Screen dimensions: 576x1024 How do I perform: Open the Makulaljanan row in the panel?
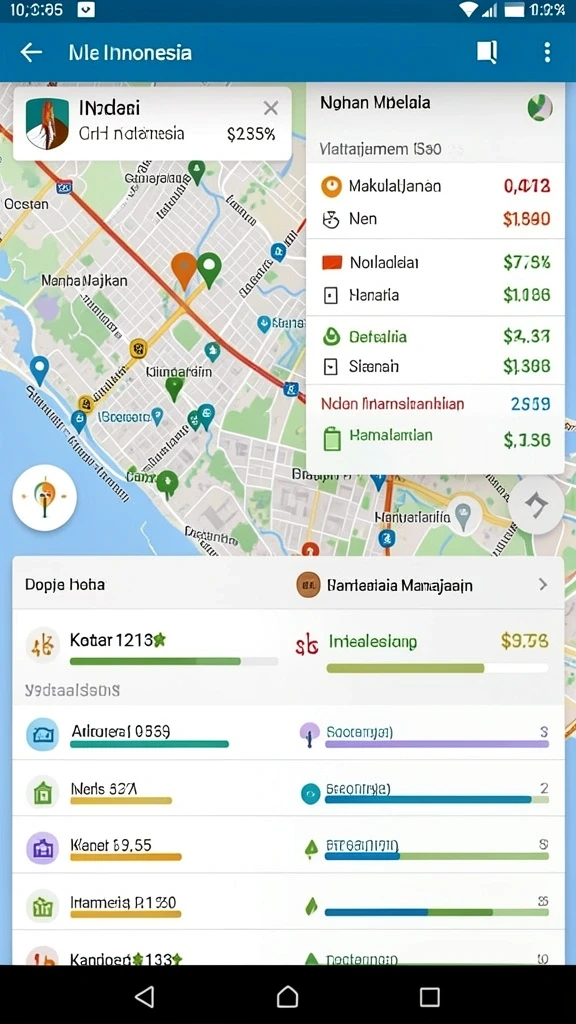click(x=435, y=186)
